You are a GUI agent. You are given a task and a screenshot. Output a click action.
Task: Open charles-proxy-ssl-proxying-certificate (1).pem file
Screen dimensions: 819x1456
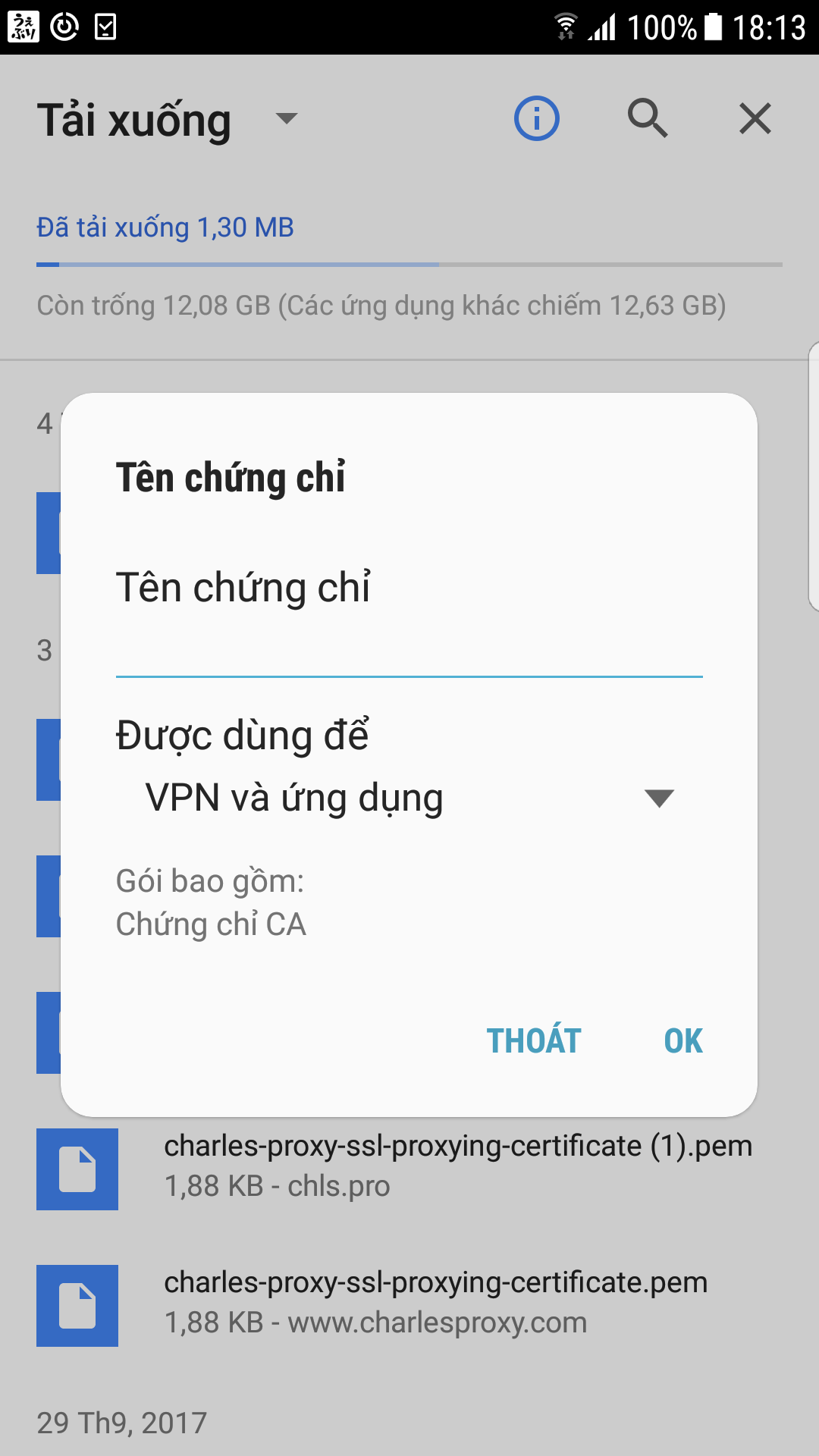[x=457, y=1166]
